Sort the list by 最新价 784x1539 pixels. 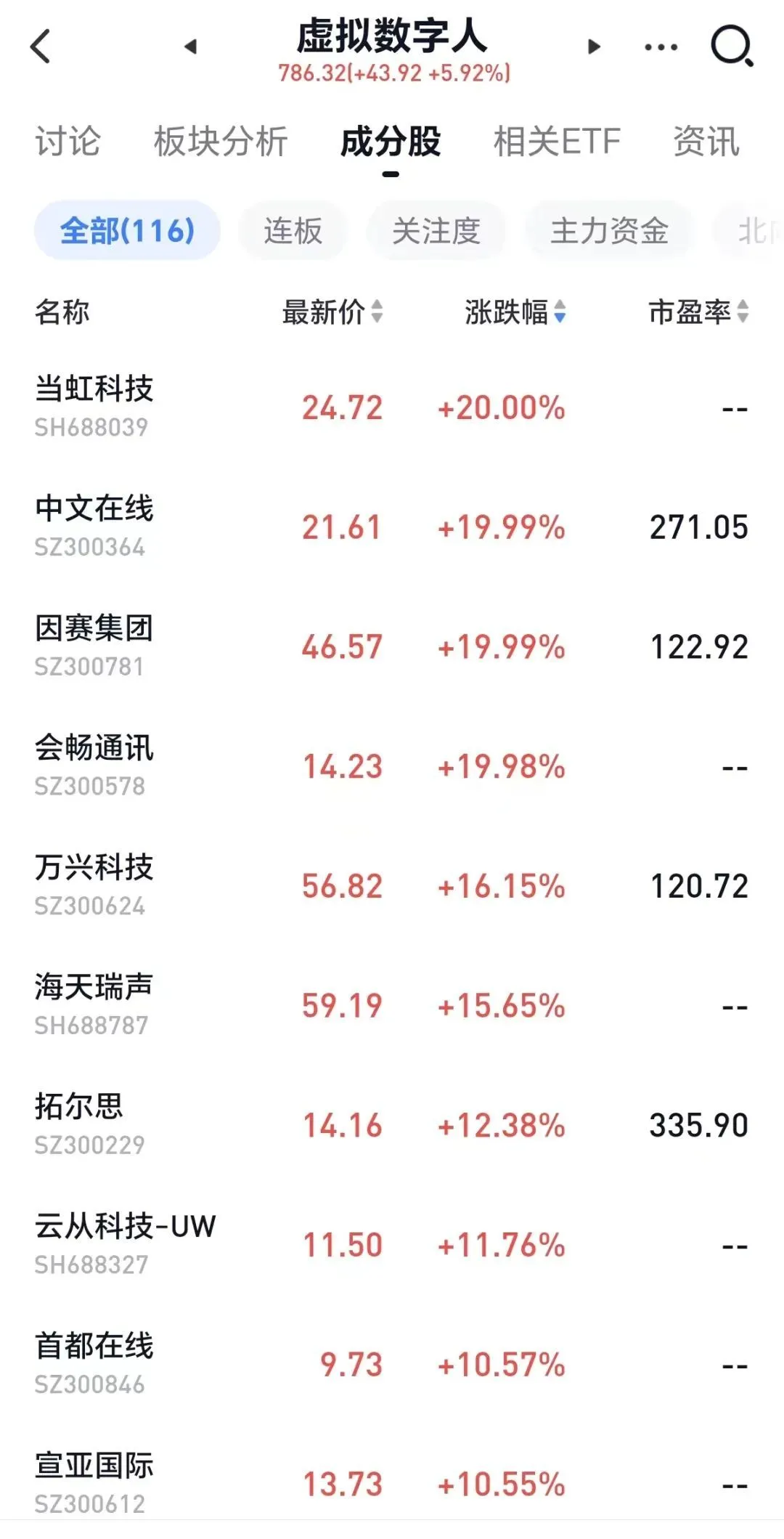click(332, 312)
